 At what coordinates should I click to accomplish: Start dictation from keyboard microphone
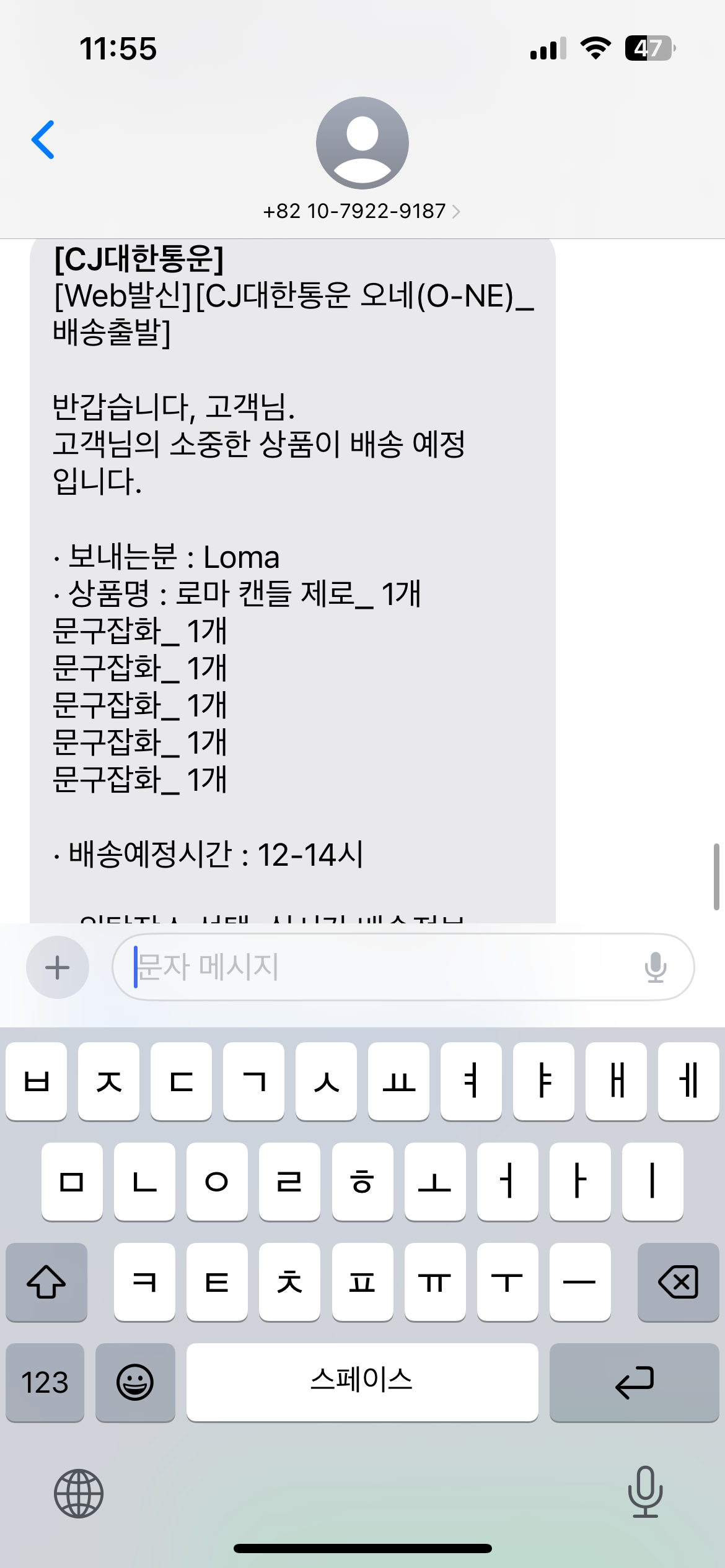645,1492
